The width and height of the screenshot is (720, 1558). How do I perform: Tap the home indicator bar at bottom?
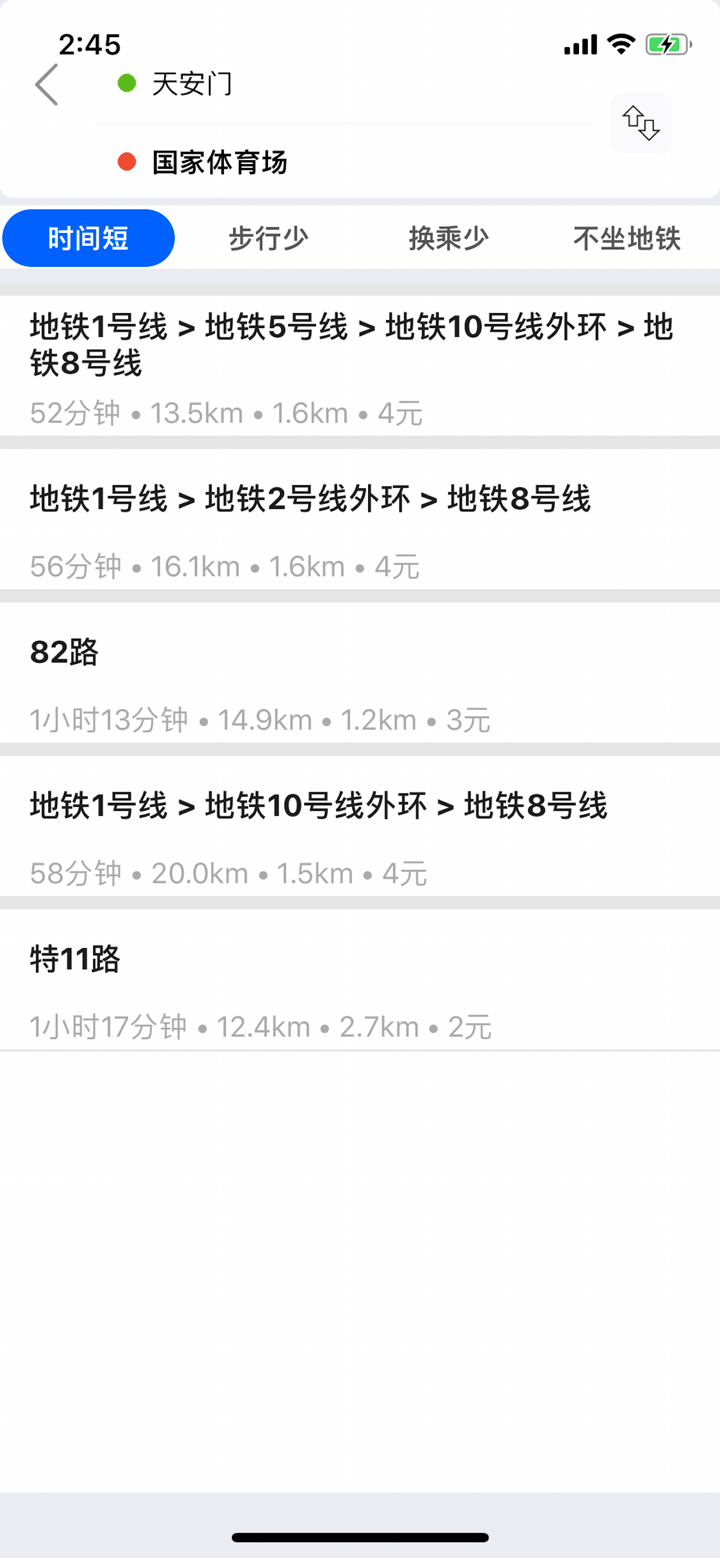360,1538
